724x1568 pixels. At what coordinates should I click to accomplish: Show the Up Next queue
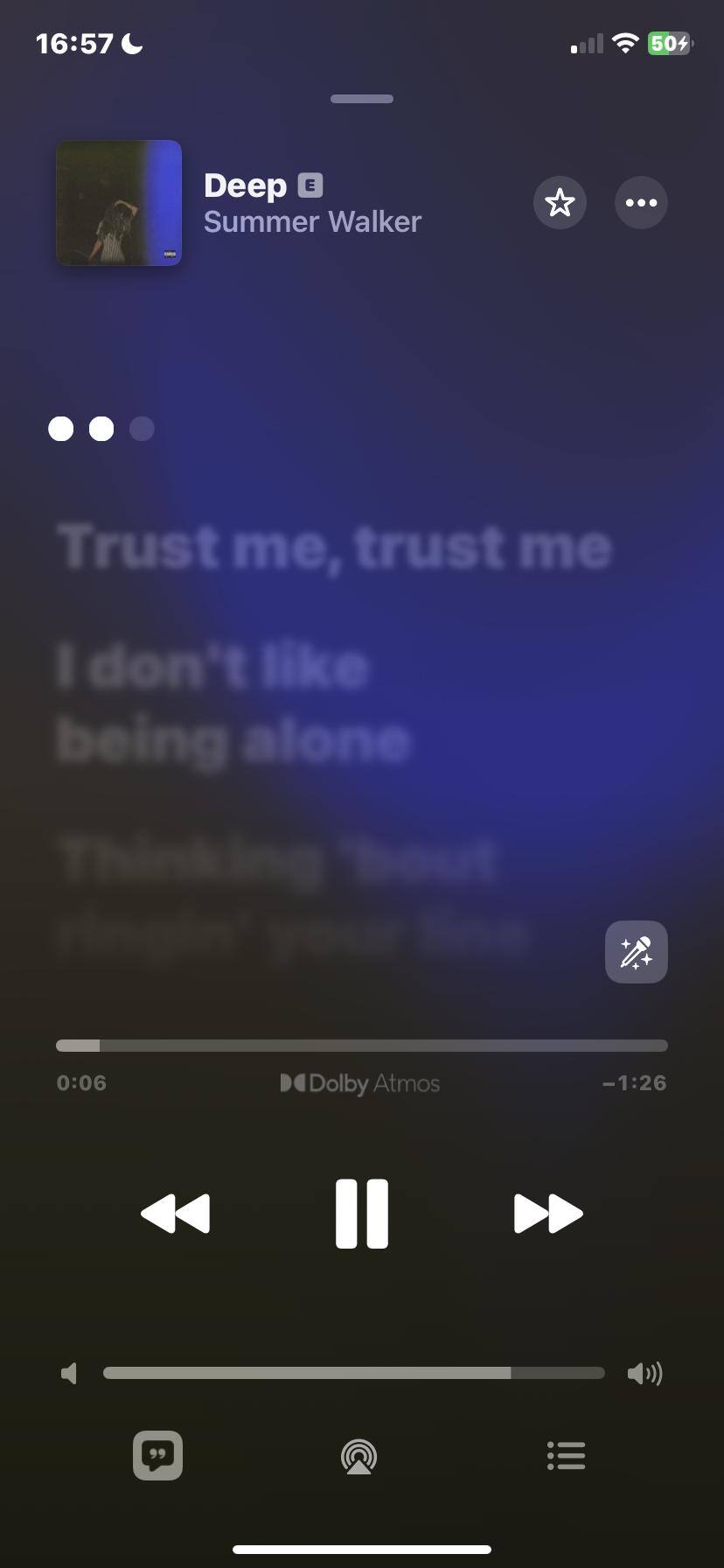click(566, 1456)
